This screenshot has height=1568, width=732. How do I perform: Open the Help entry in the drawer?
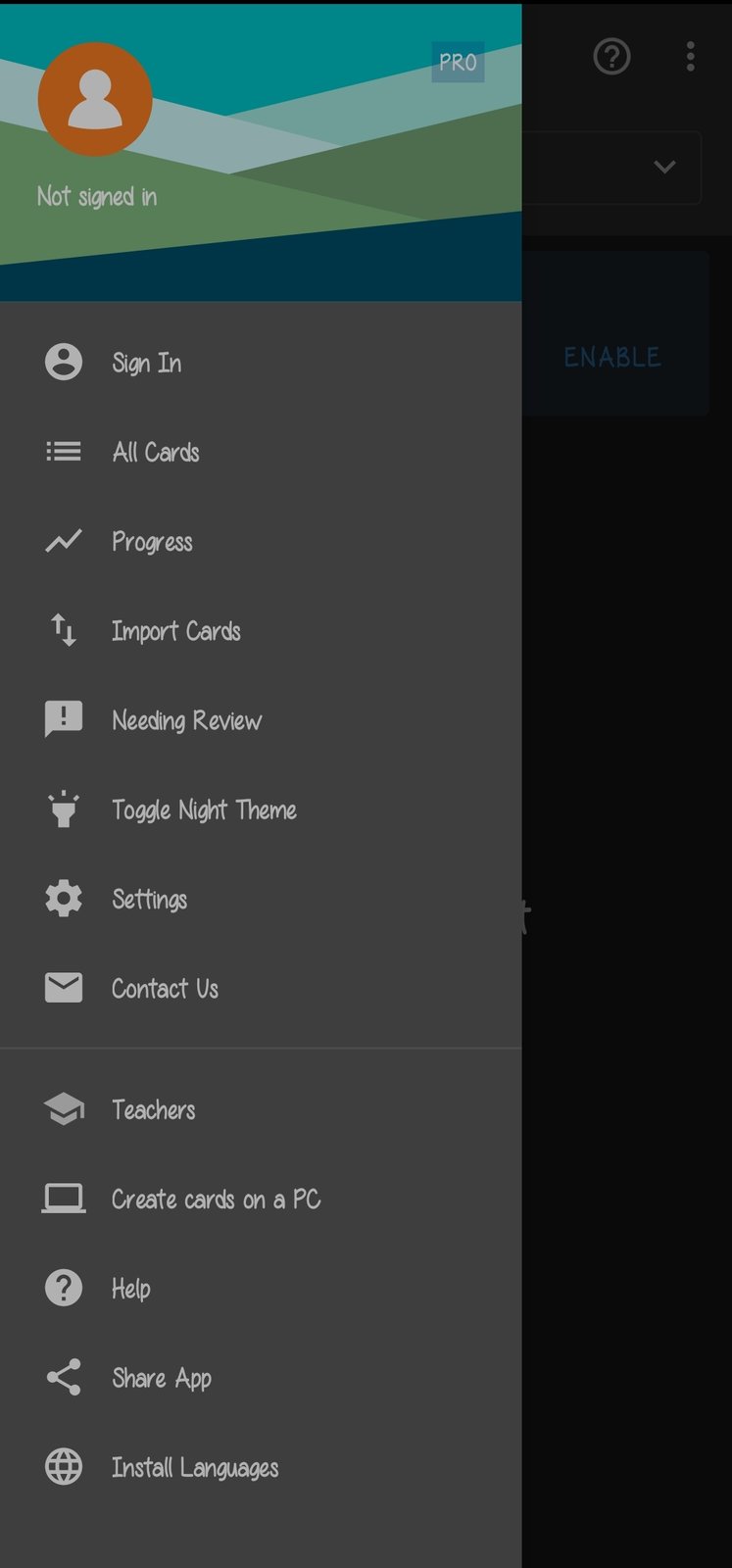click(x=130, y=1289)
